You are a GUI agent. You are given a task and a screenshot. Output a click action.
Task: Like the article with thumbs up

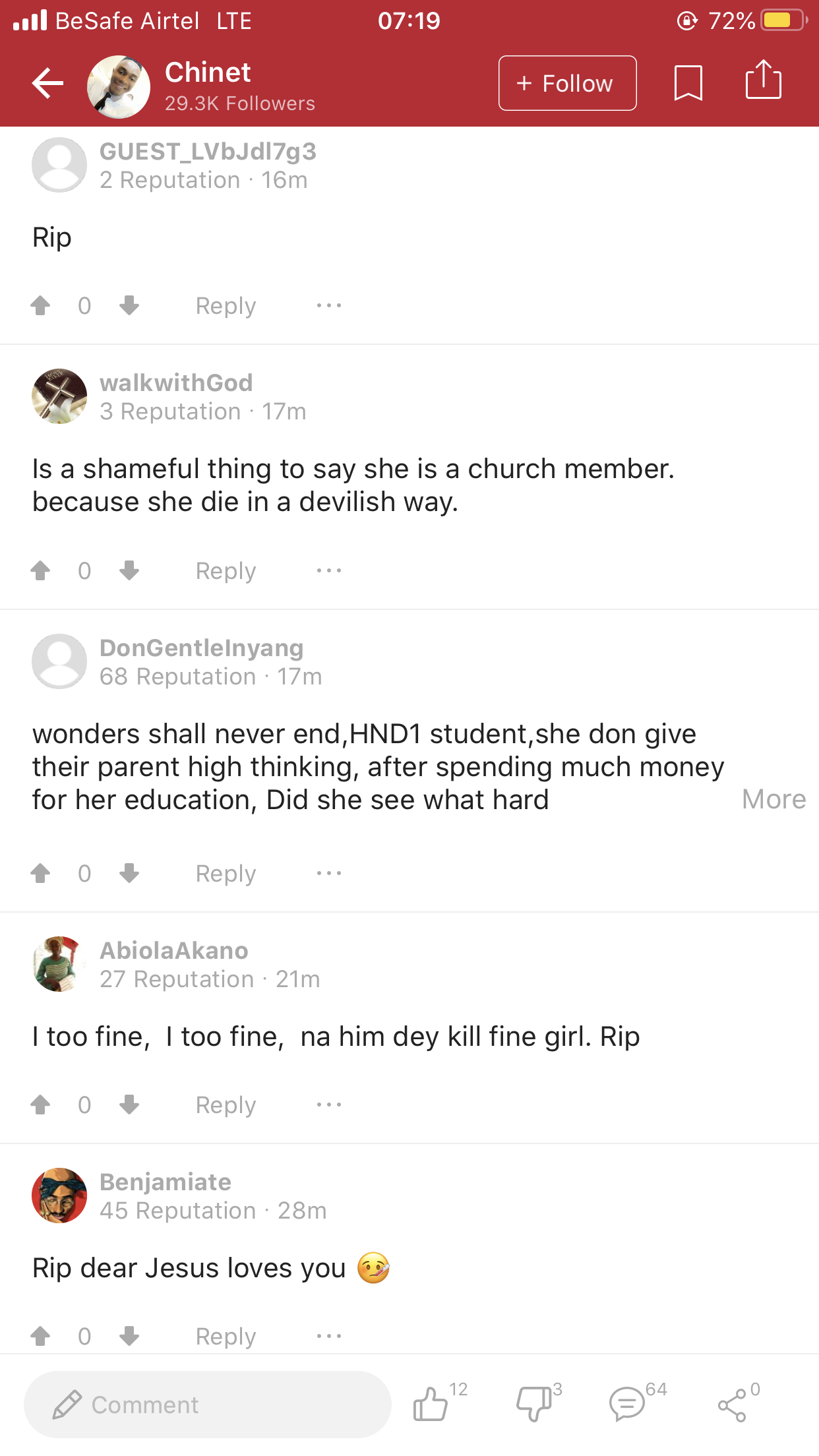coord(431,1404)
